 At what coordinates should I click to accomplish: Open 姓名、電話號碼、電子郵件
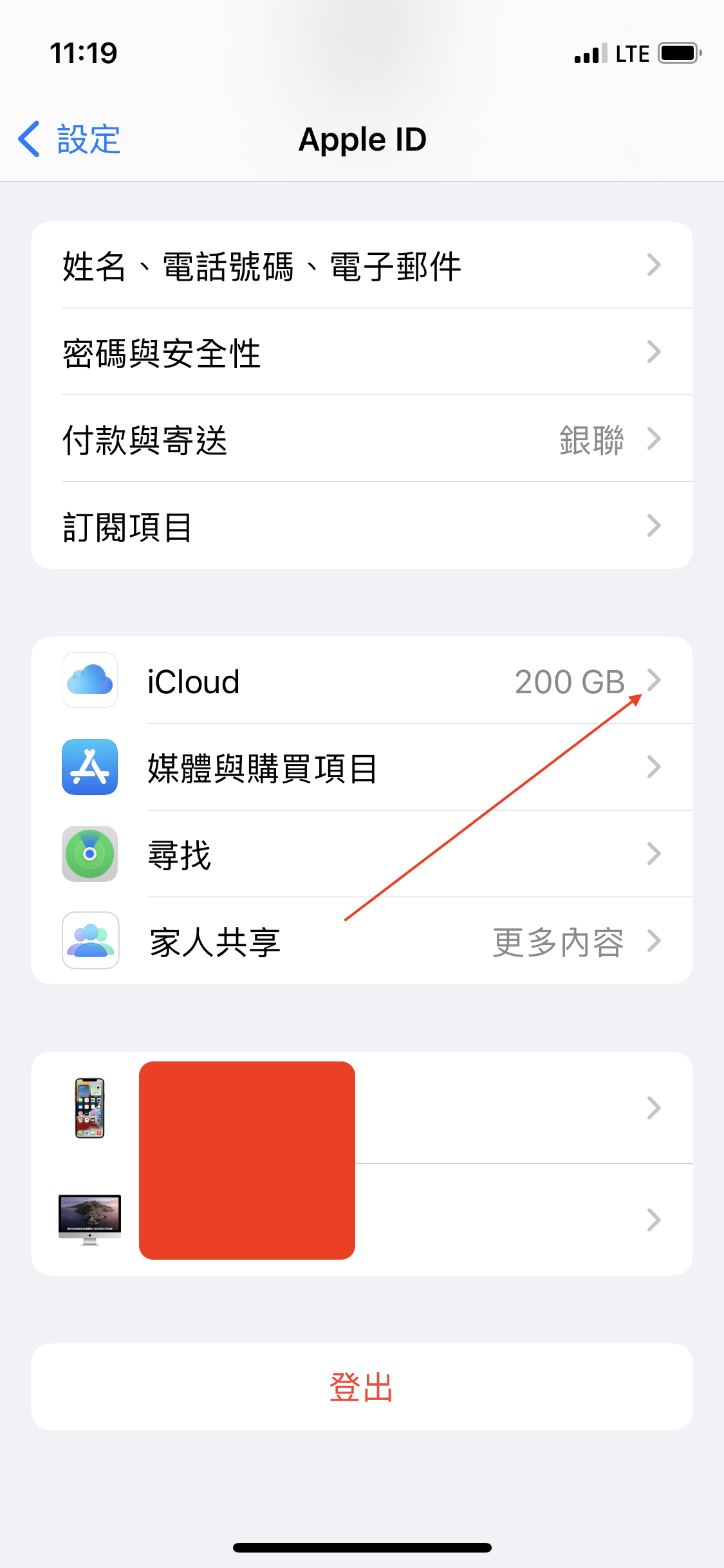coord(360,265)
